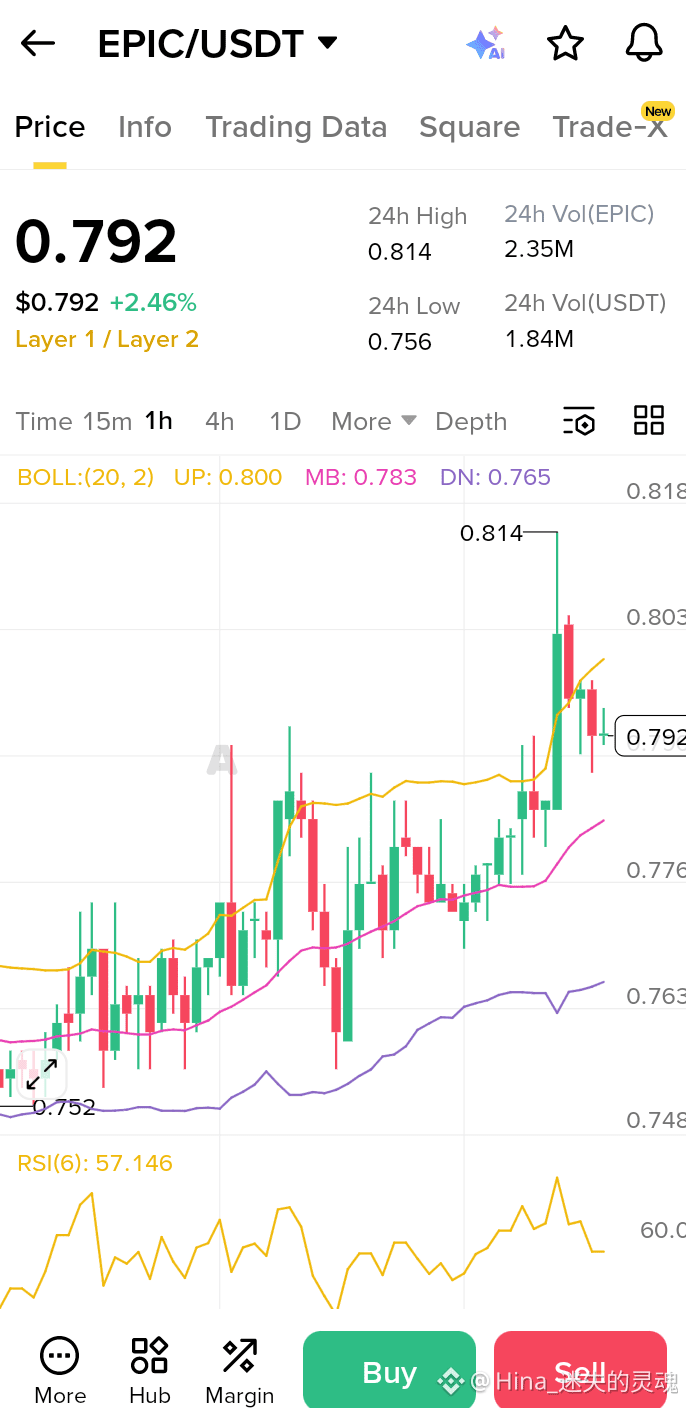Image resolution: width=686 pixels, height=1408 pixels.
Task: Show the Depth chart
Action: click(471, 422)
